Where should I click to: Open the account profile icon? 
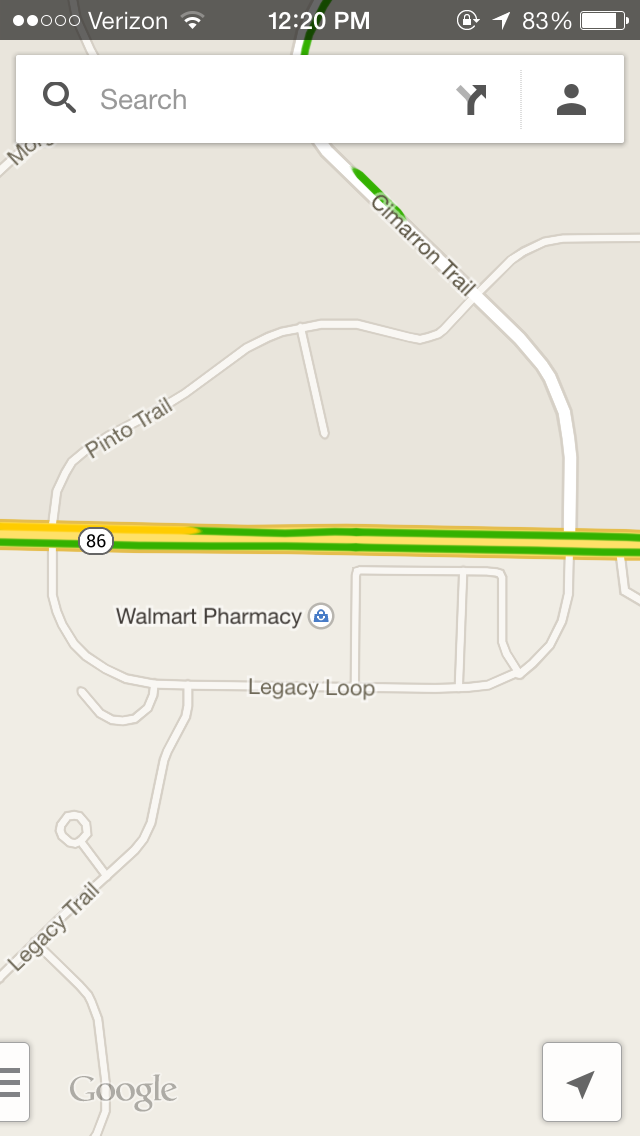[x=571, y=100]
